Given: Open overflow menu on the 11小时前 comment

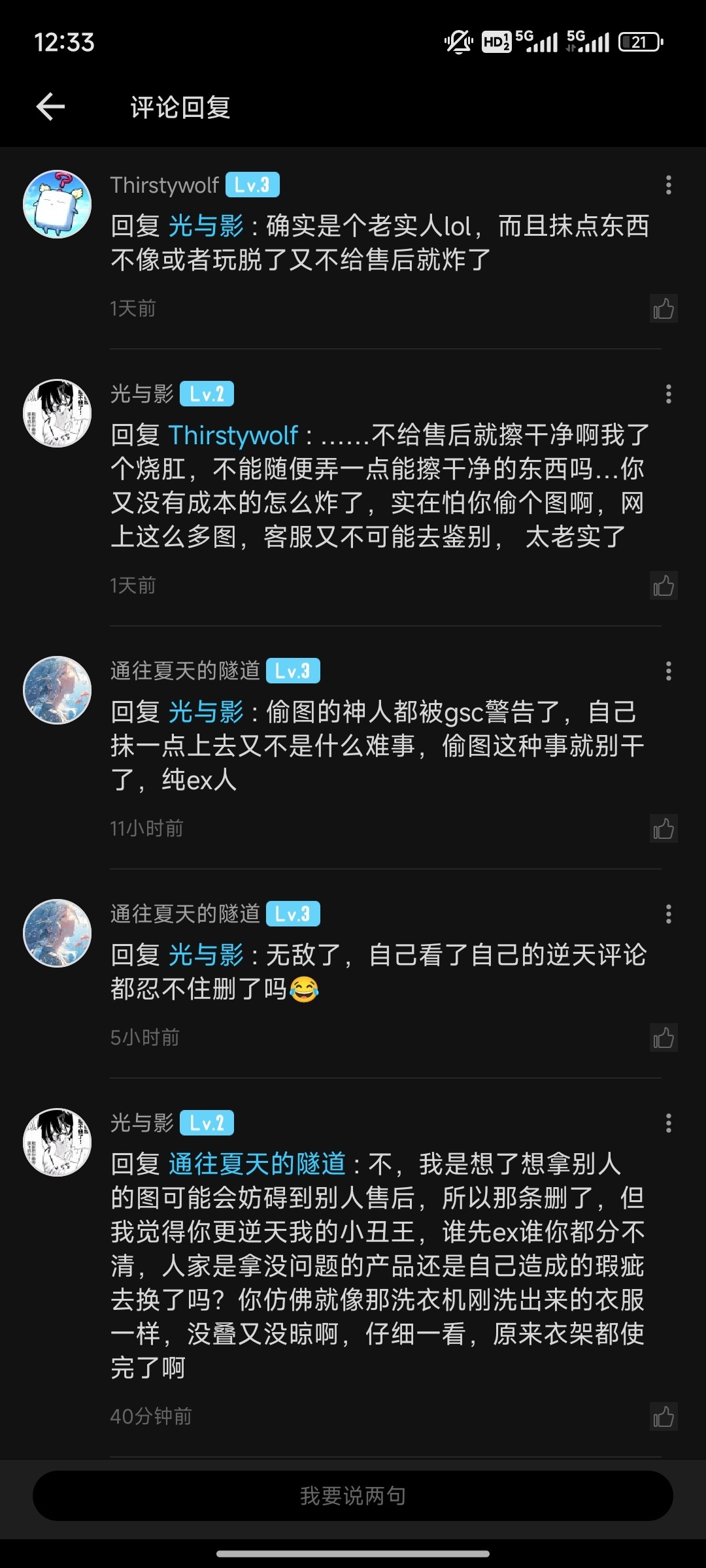Looking at the screenshot, I should pos(668,671).
